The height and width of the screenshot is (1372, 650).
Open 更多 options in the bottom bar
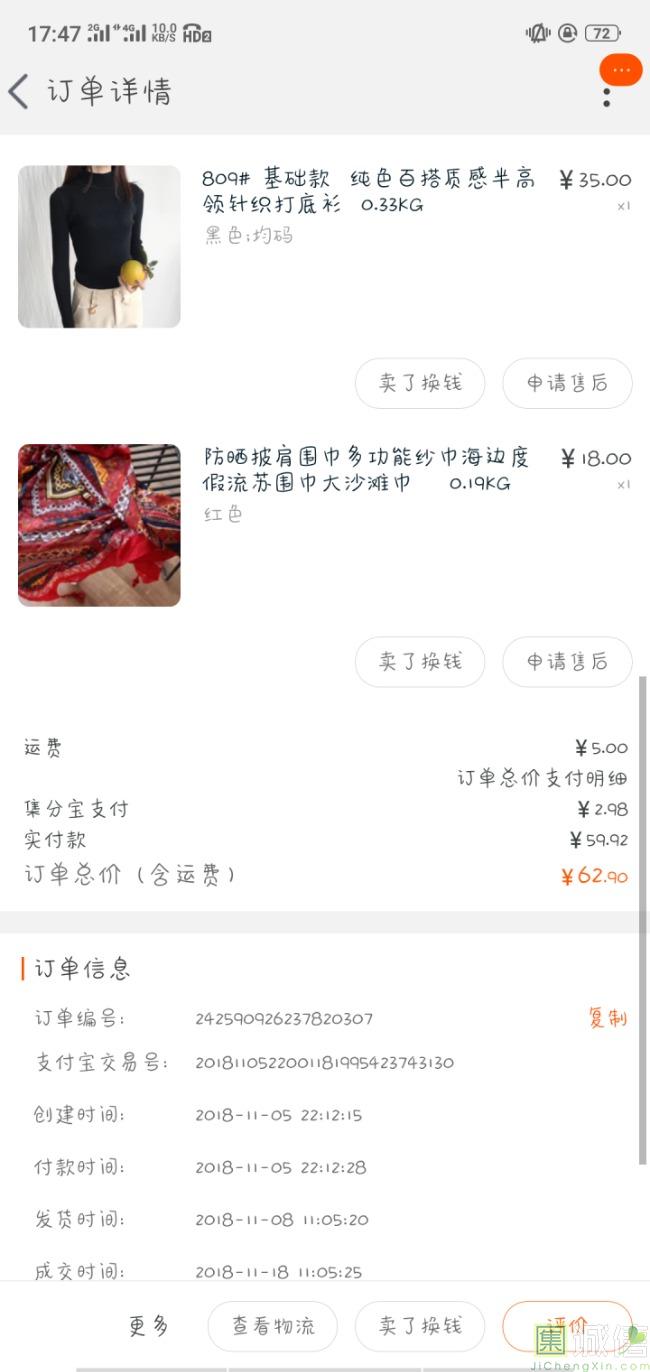149,1326
